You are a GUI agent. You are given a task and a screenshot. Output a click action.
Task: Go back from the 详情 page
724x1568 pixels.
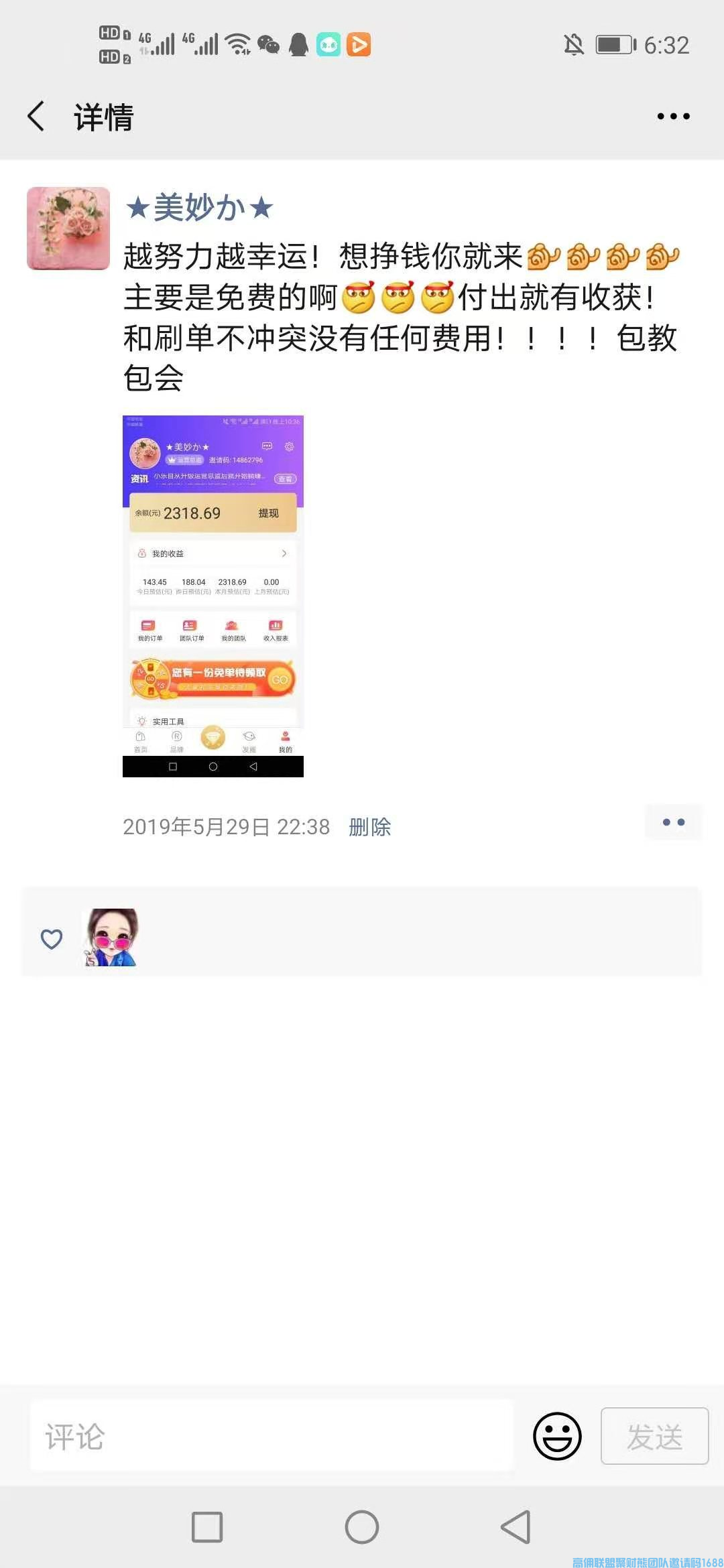[x=36, y=117]
